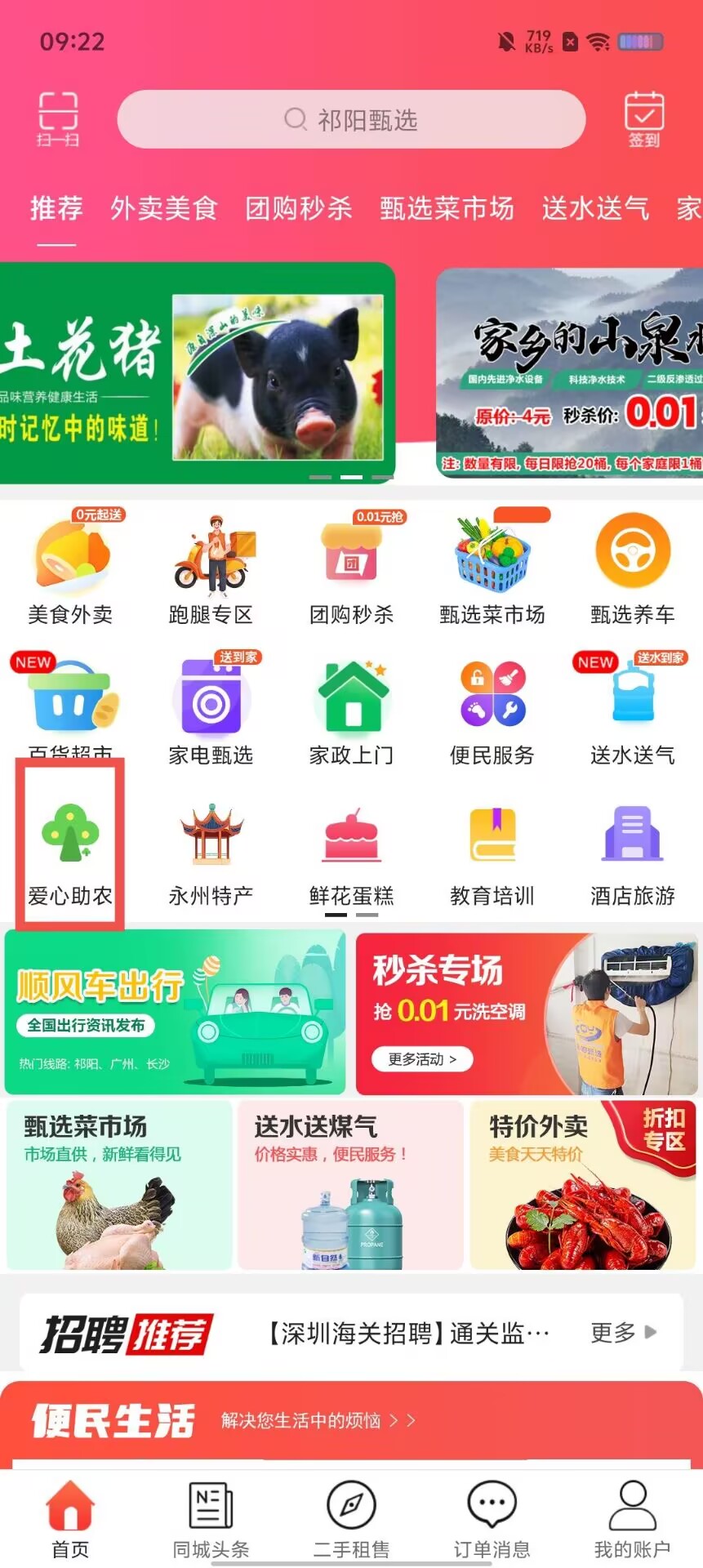The width and height of the screenshot is (703, 1568).
Task: Tap 更多活动 in 秒杀专场
Action: coord(421,1059)
